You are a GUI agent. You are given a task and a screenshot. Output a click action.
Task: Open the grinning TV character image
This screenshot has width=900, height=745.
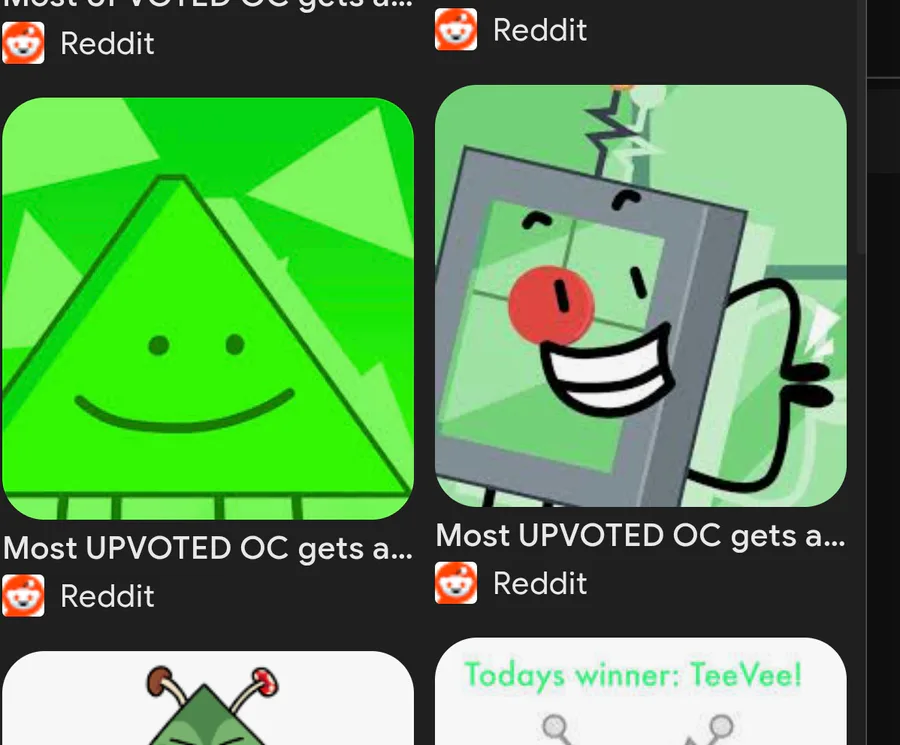[x=640, y=296]
